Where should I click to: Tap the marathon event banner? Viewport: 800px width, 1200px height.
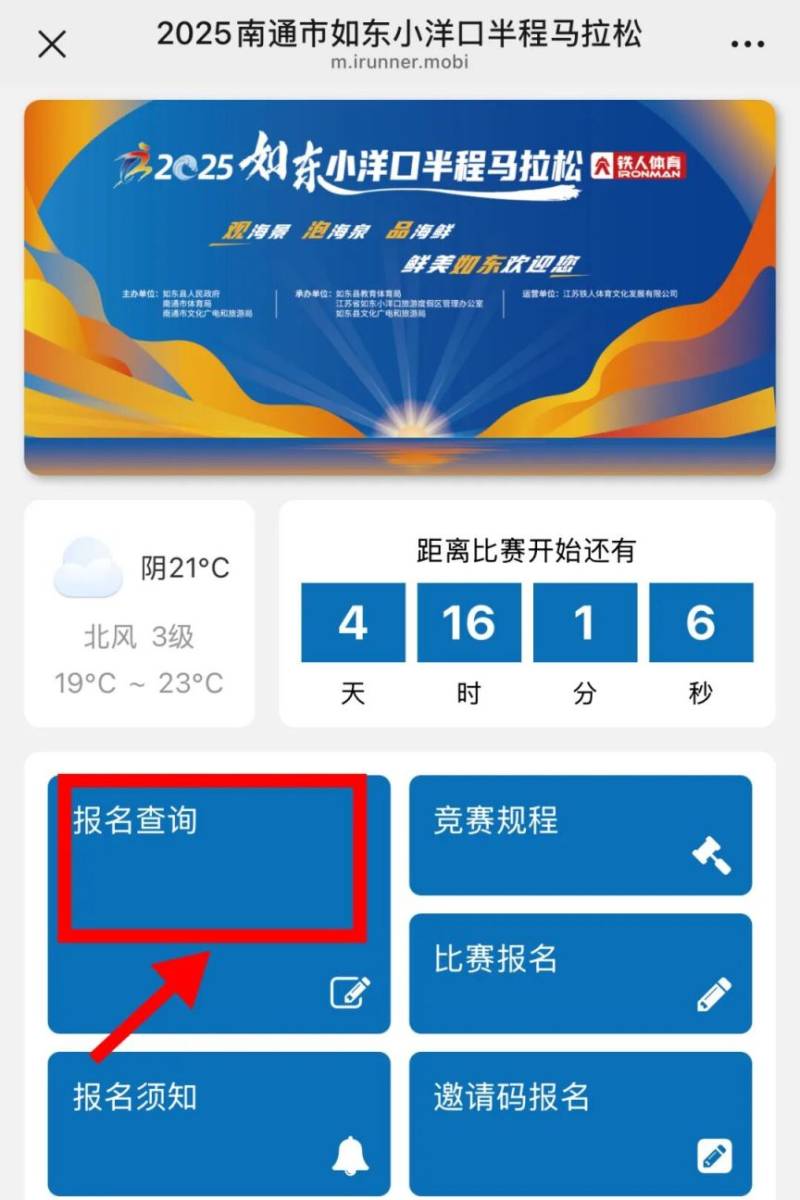pyautogui.click(x=400, y=287)
